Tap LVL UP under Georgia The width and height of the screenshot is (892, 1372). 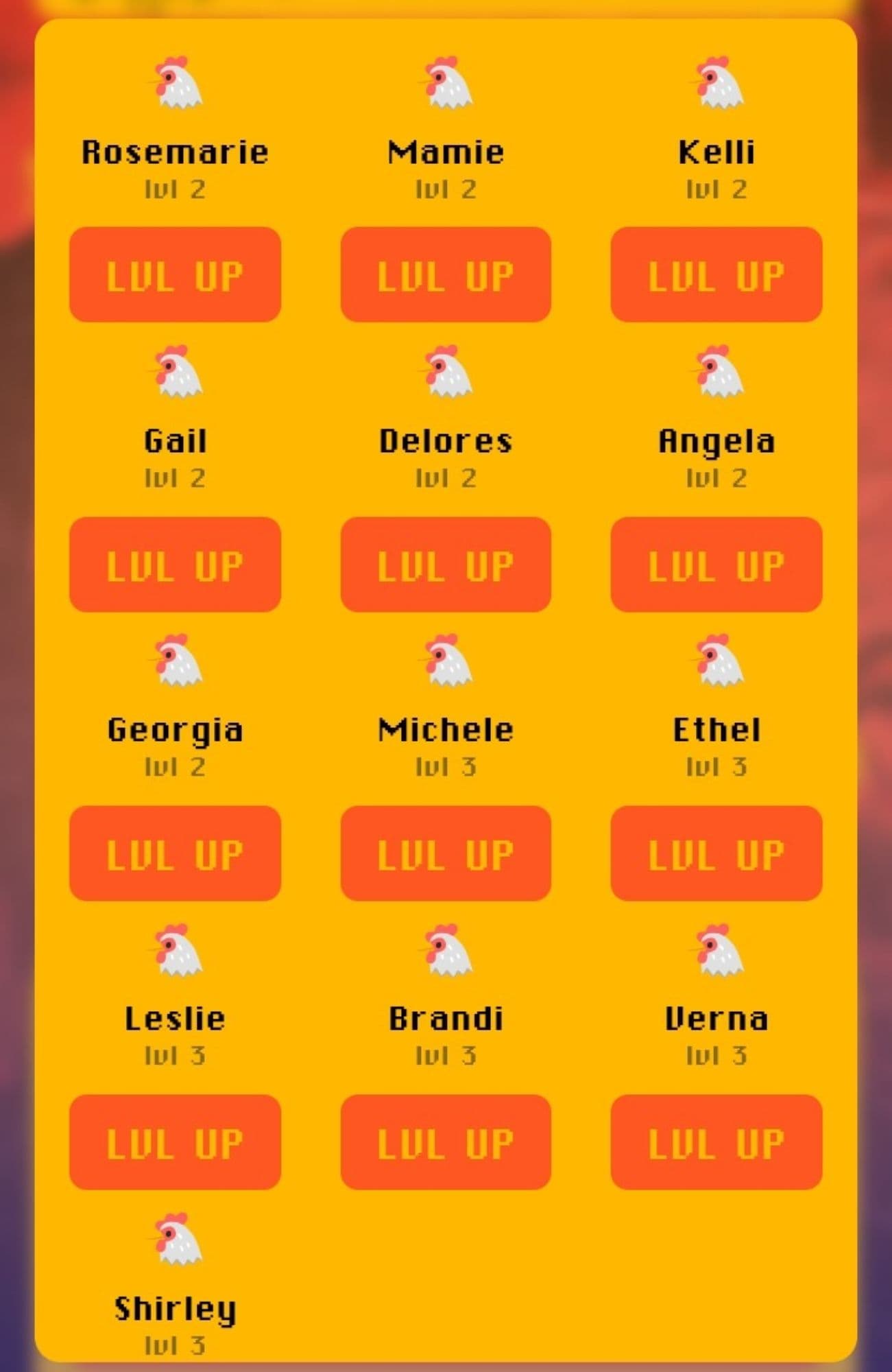pyautogui.click(x=175, y=853)
